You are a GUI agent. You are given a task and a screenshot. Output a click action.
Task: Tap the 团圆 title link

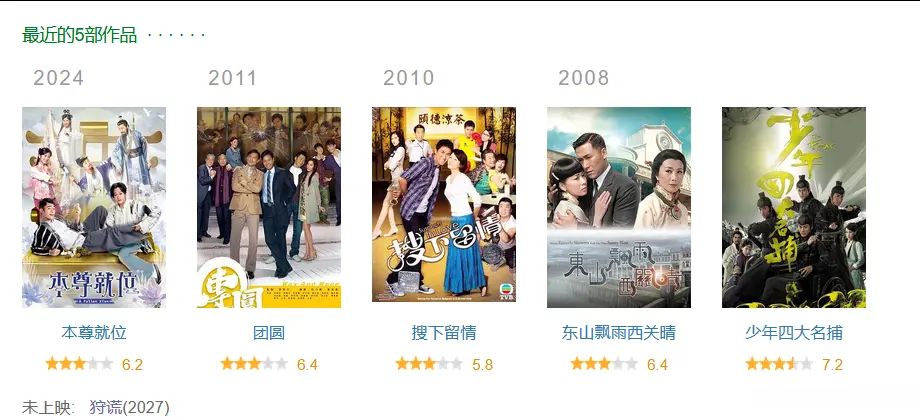pyautogui.click(x=269, y=333)
